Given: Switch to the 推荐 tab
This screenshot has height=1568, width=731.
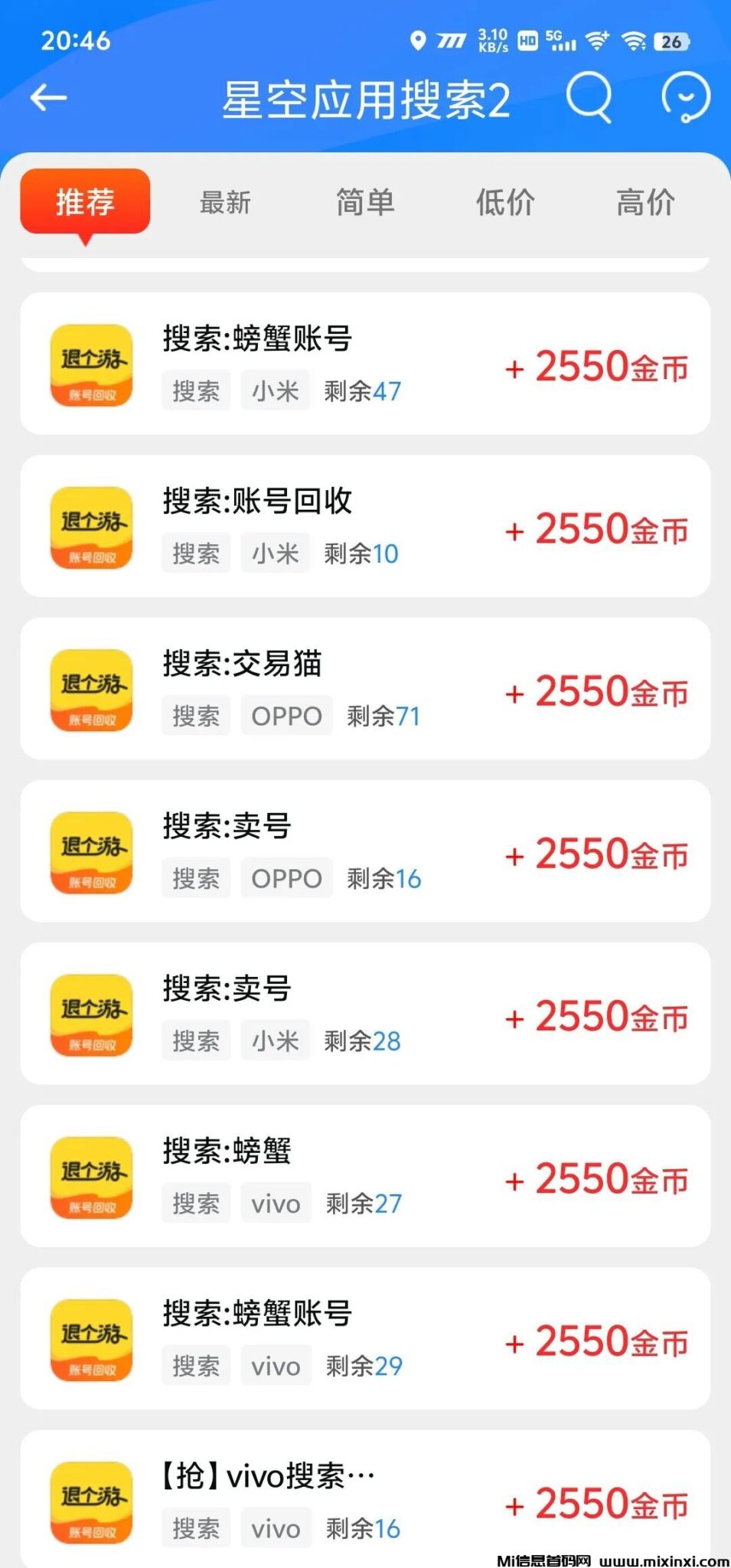Looking at the screenshot, I should point(85,202).
